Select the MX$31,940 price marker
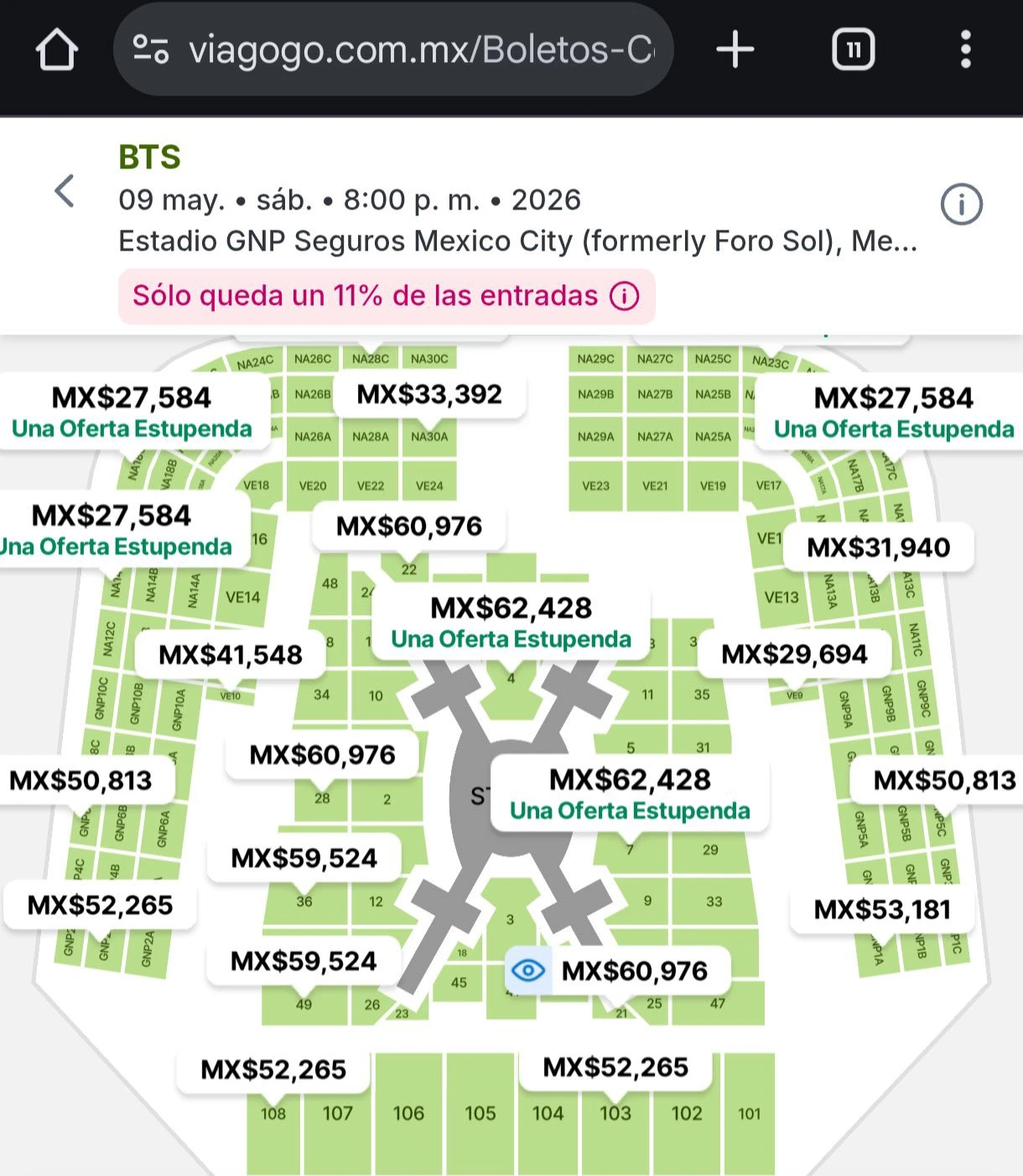This screenshot has width=1023, height=1176. [878, 547]
